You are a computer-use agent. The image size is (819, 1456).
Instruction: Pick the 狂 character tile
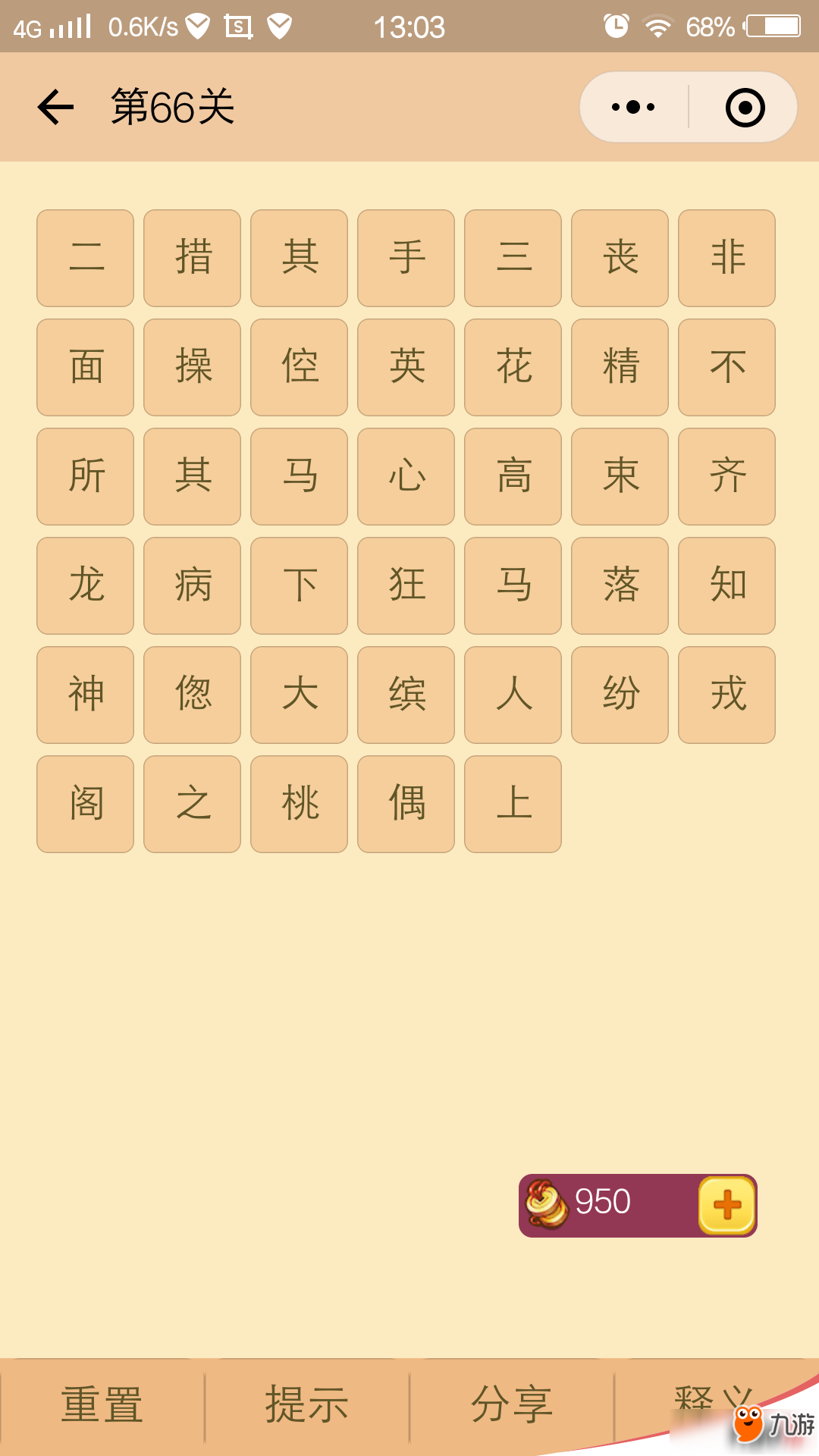click(x=406, y=585)
